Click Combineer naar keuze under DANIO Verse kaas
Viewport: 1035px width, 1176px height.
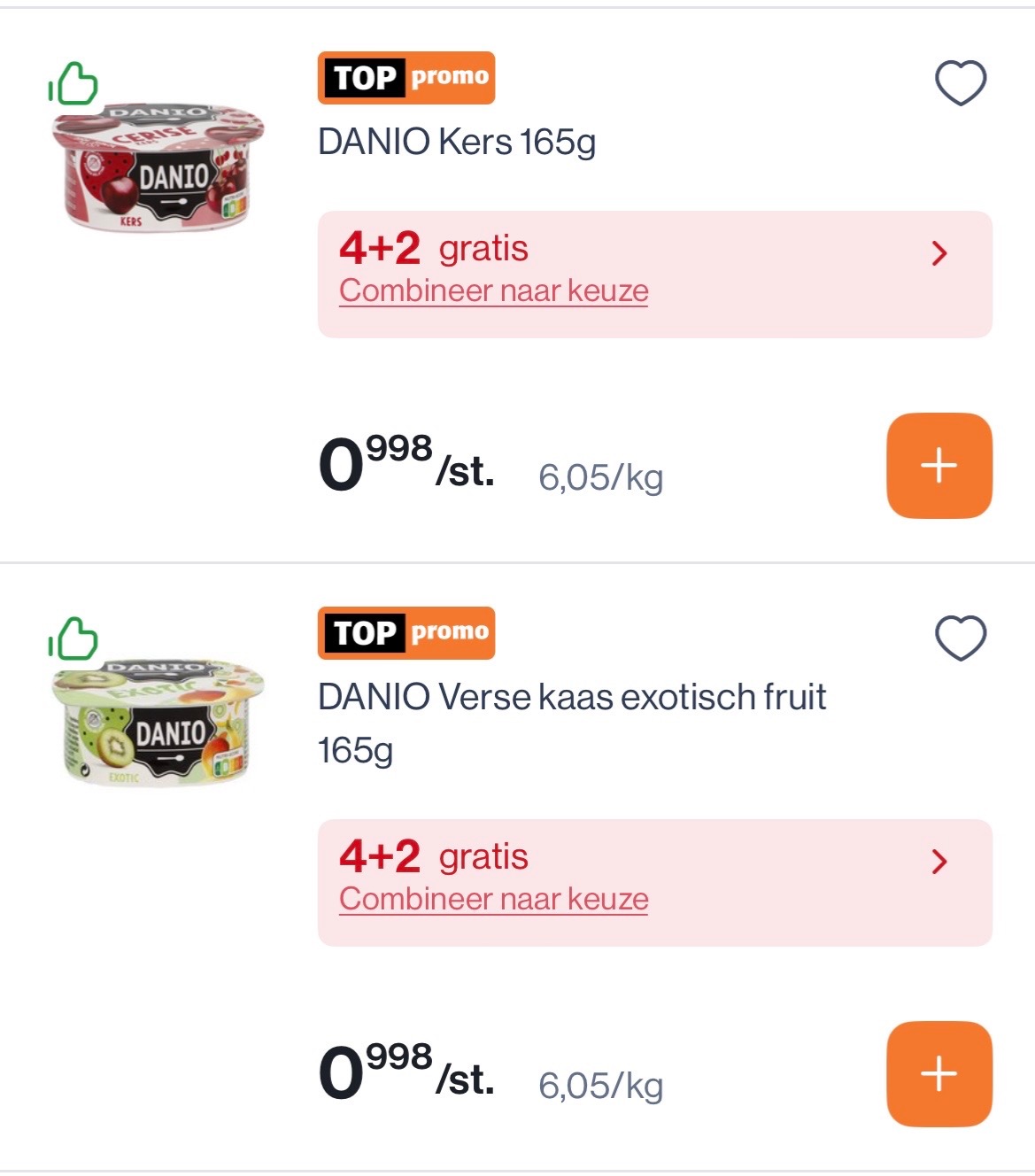[x=493, y=899]
